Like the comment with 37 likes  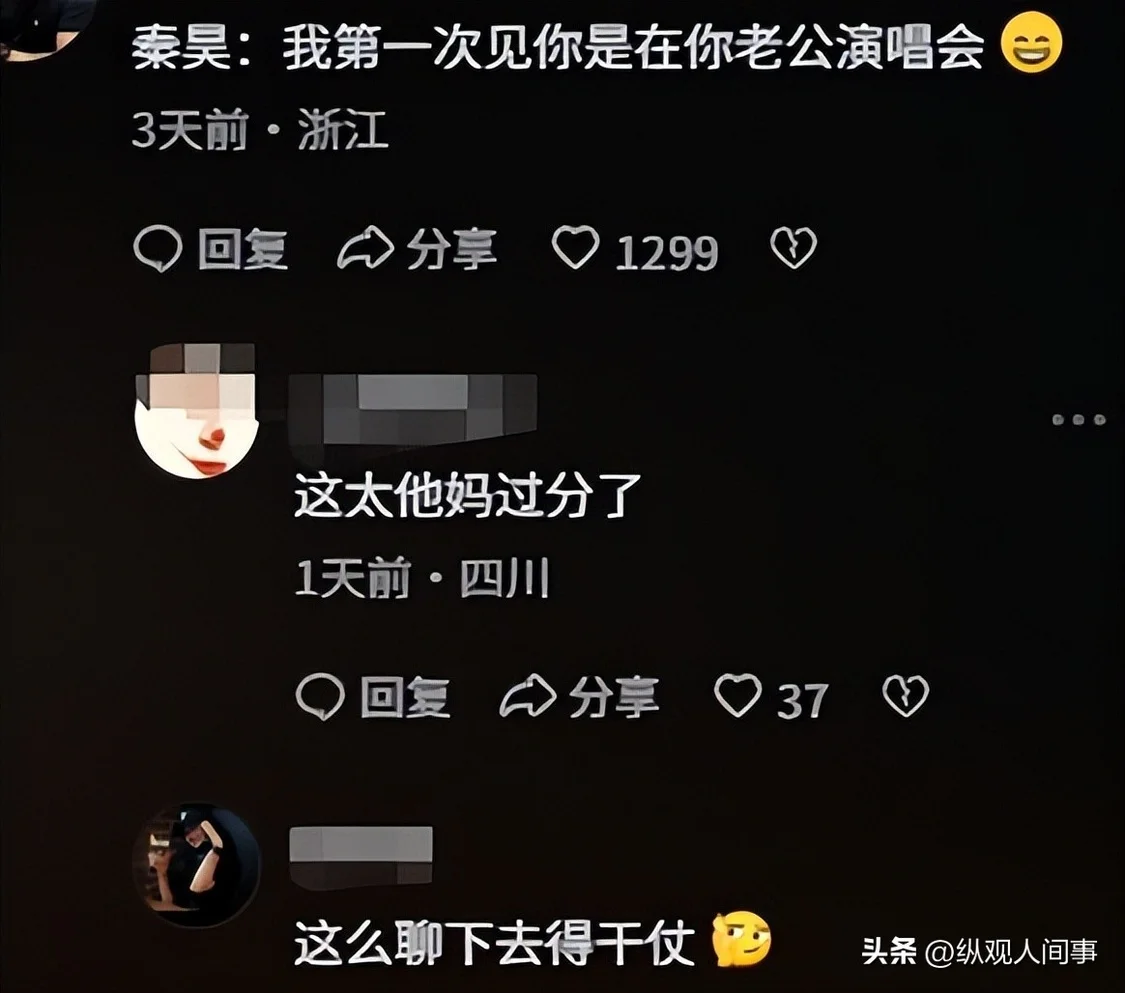point(739,697)
